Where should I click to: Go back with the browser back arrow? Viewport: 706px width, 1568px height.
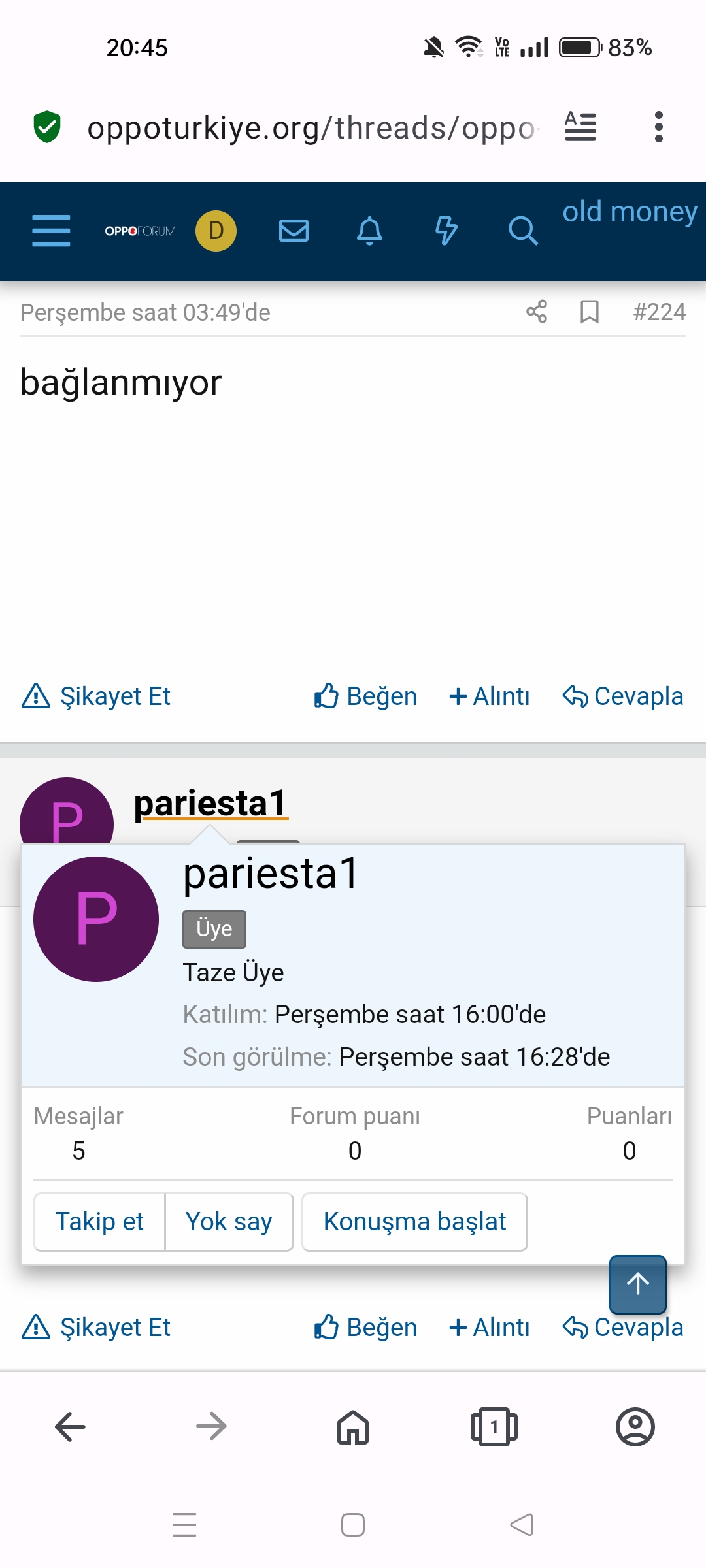[70, 1427]
